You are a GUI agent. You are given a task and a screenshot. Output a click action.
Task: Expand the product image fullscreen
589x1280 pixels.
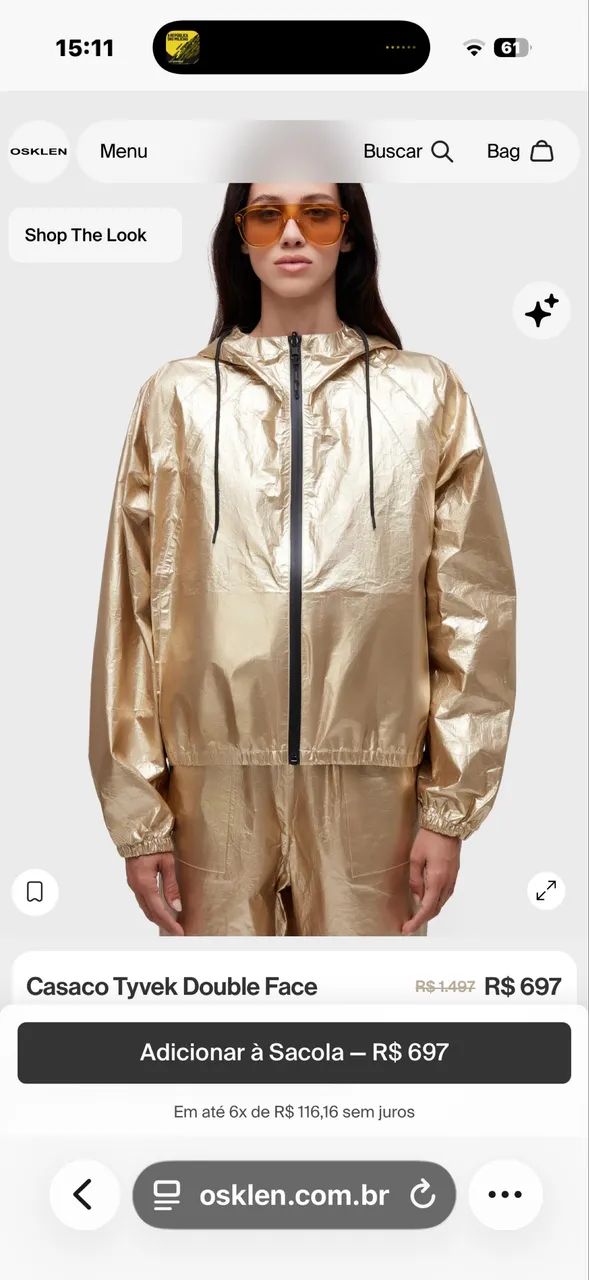[546, 891]
